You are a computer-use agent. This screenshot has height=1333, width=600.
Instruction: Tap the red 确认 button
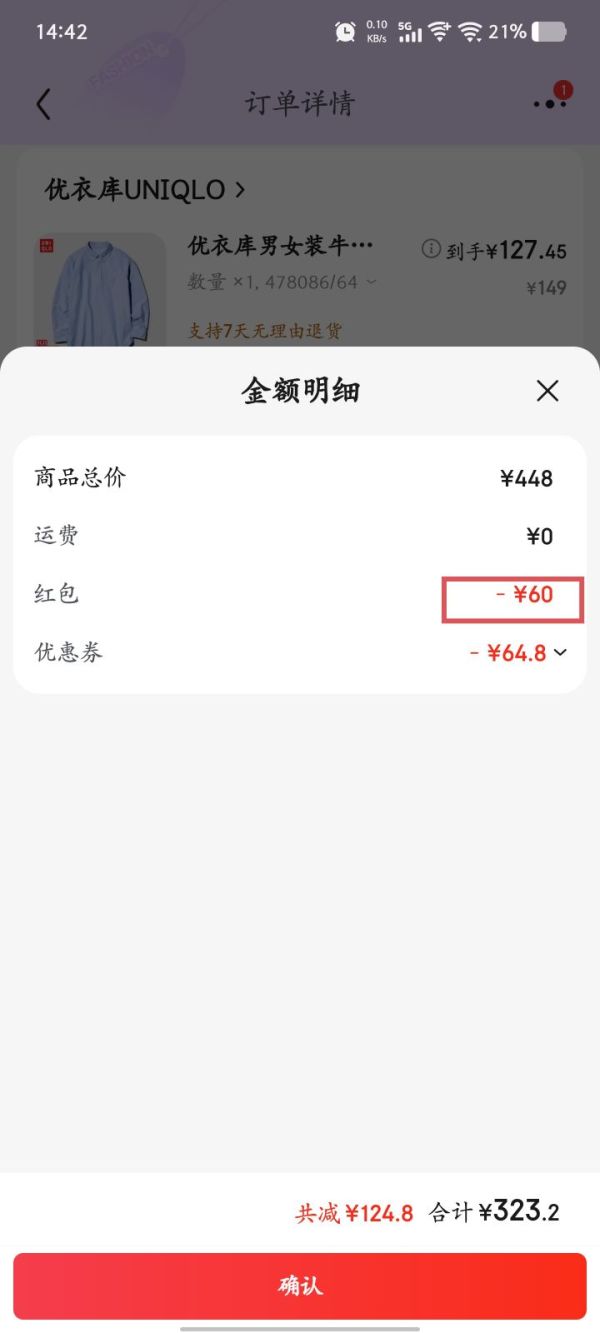pyautogui.click(x=300, y=1286)
